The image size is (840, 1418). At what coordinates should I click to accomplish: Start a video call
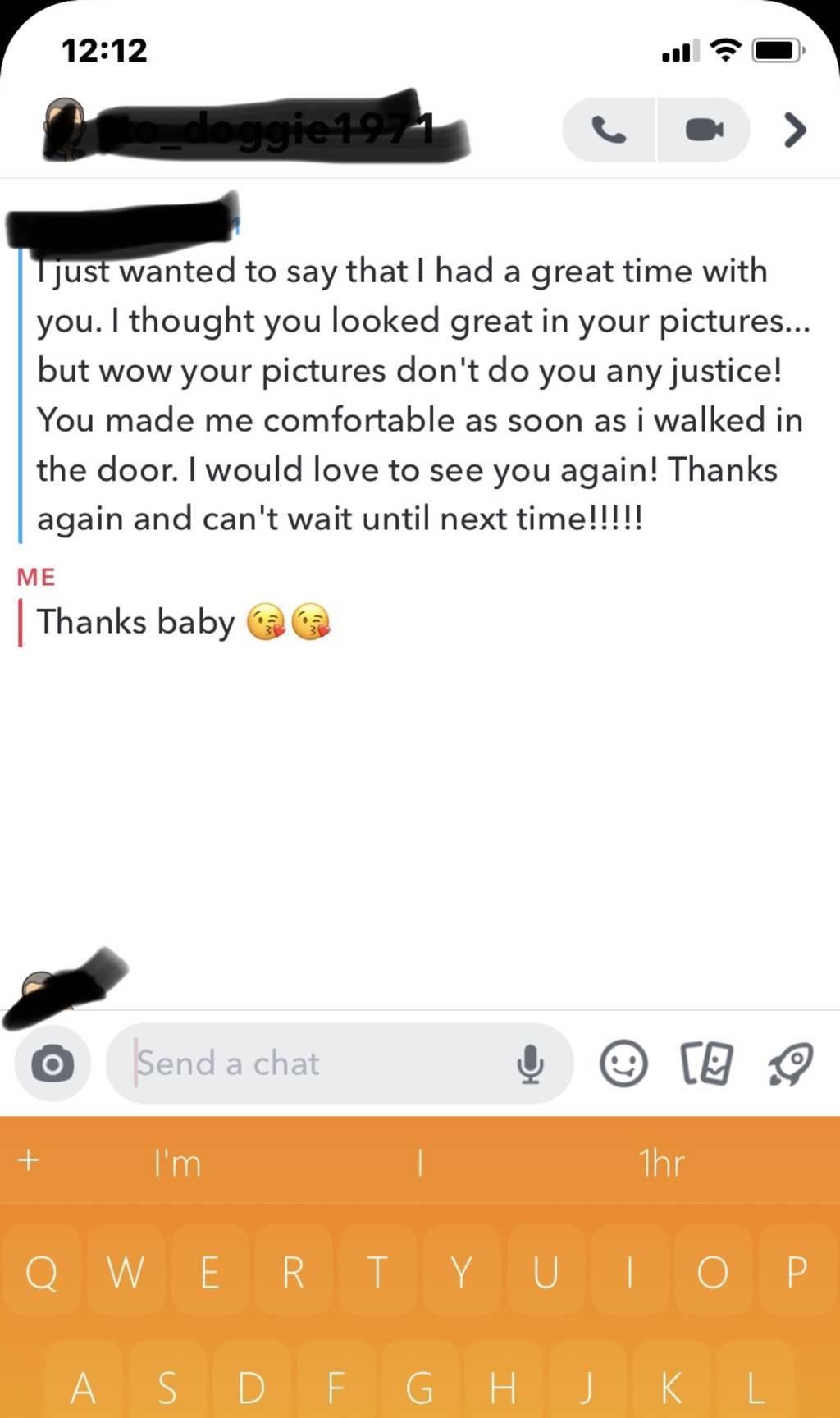pos(704,130)
